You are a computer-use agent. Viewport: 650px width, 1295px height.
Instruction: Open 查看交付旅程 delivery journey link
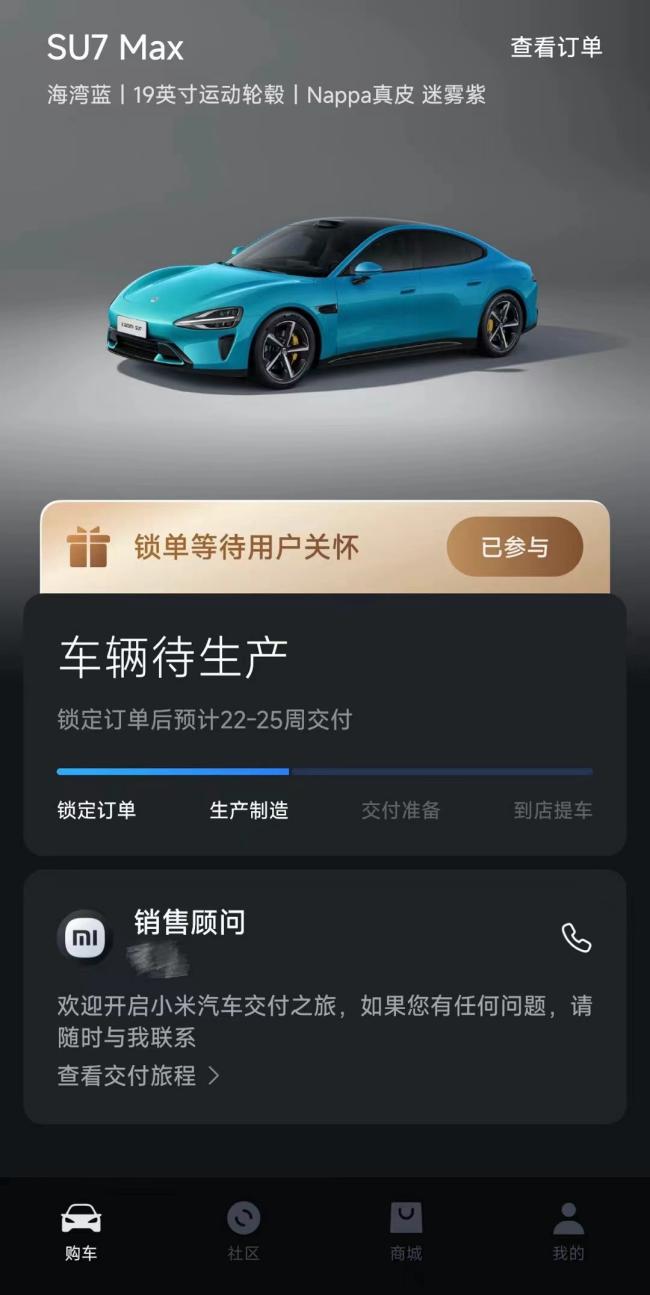pos(138,1076)
